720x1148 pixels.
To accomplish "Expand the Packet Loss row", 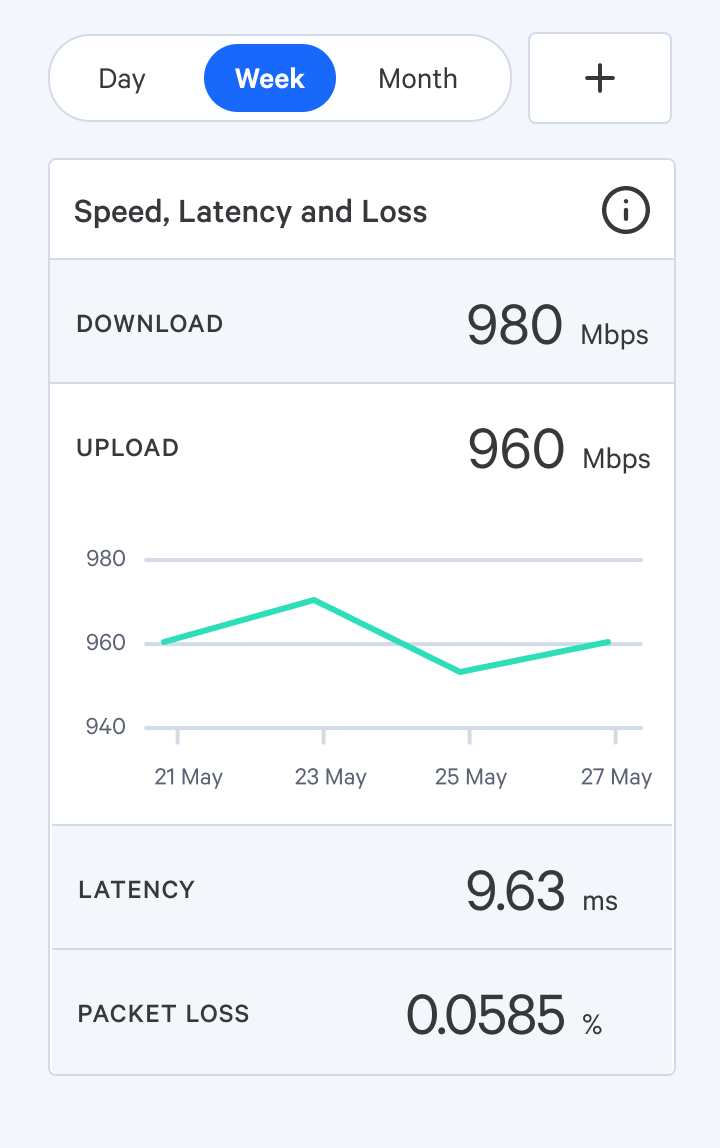I will point(362,1013).
